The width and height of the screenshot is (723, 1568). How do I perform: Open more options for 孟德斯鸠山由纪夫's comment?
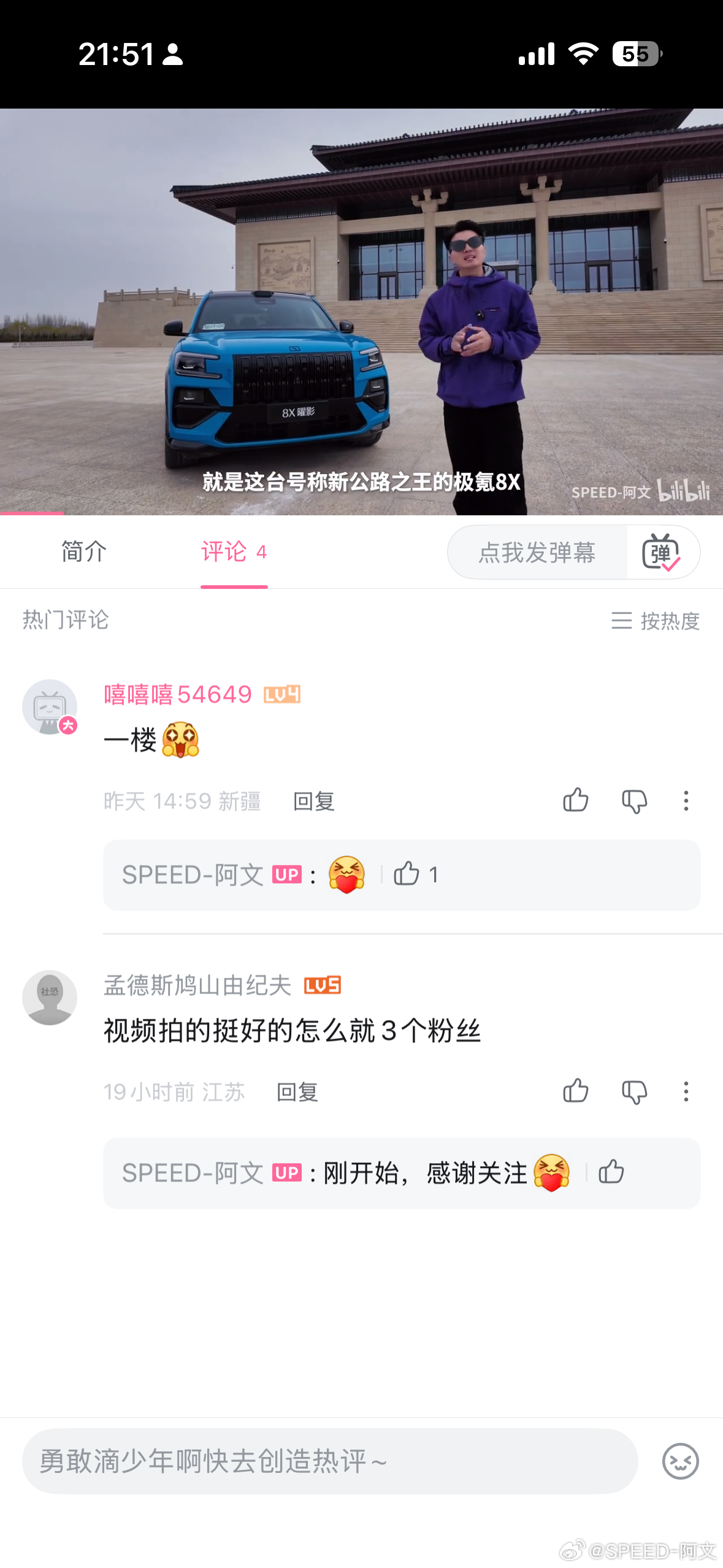coord(685,1092)
